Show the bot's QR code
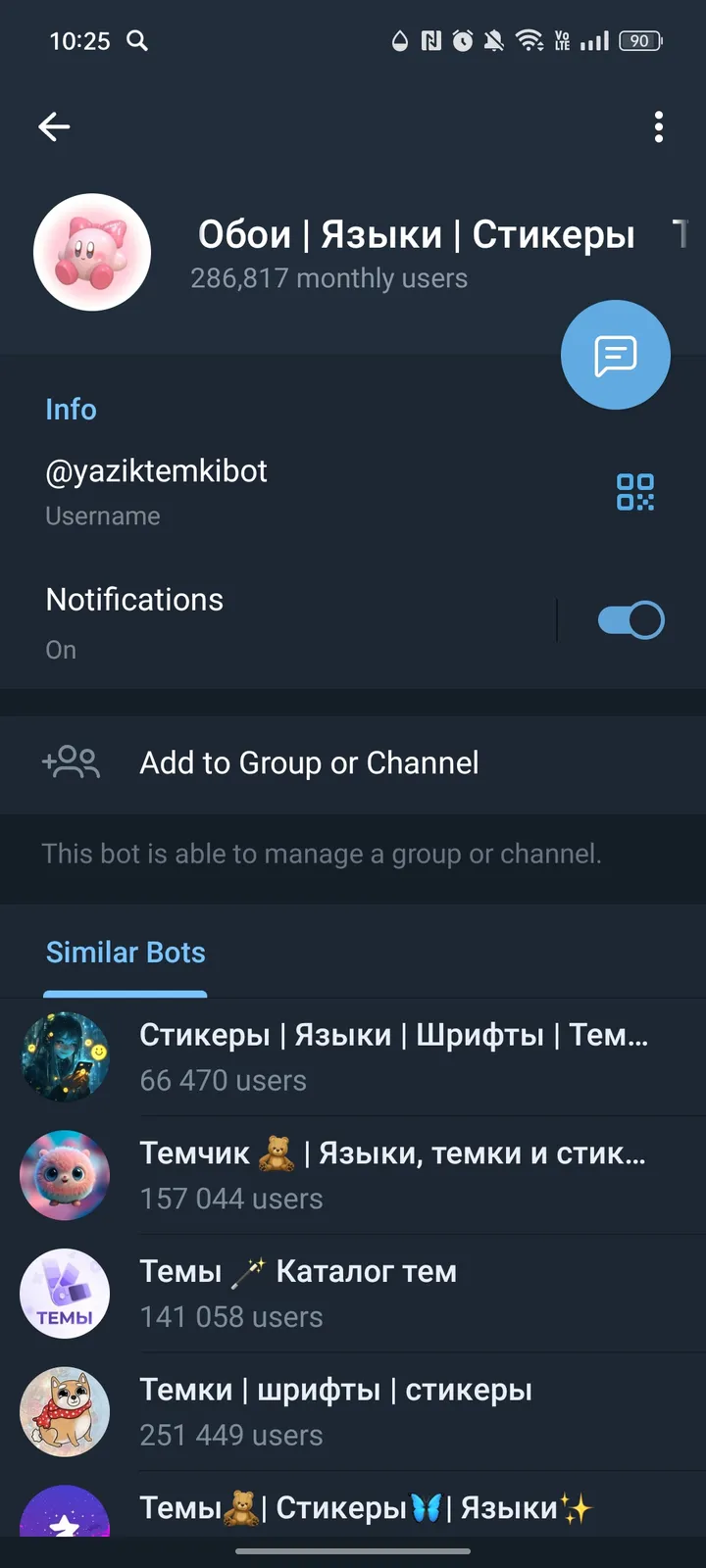706x1568 pixels. 634,493
